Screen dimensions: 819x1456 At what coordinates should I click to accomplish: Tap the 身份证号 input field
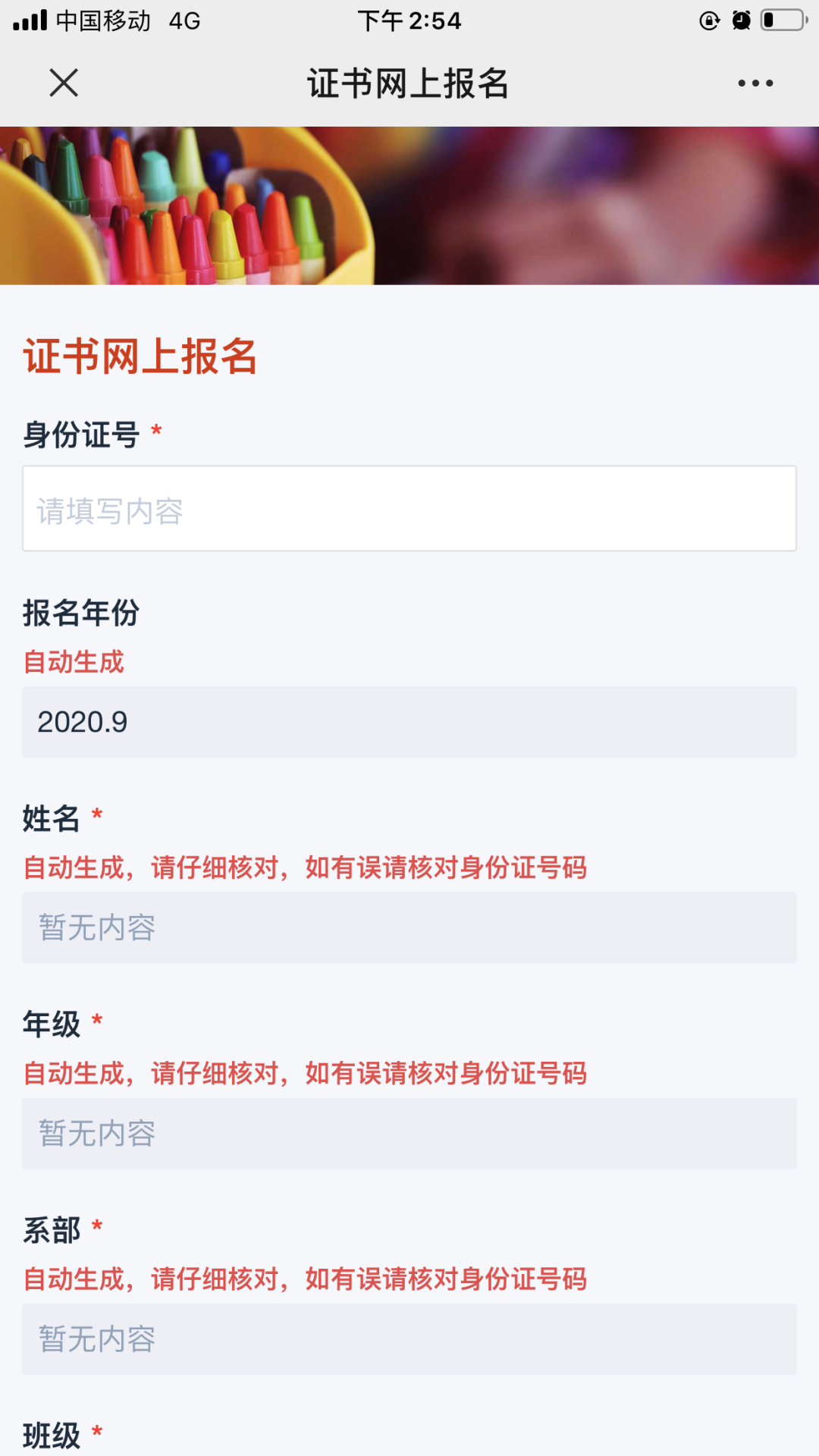(x=409, y=508)
